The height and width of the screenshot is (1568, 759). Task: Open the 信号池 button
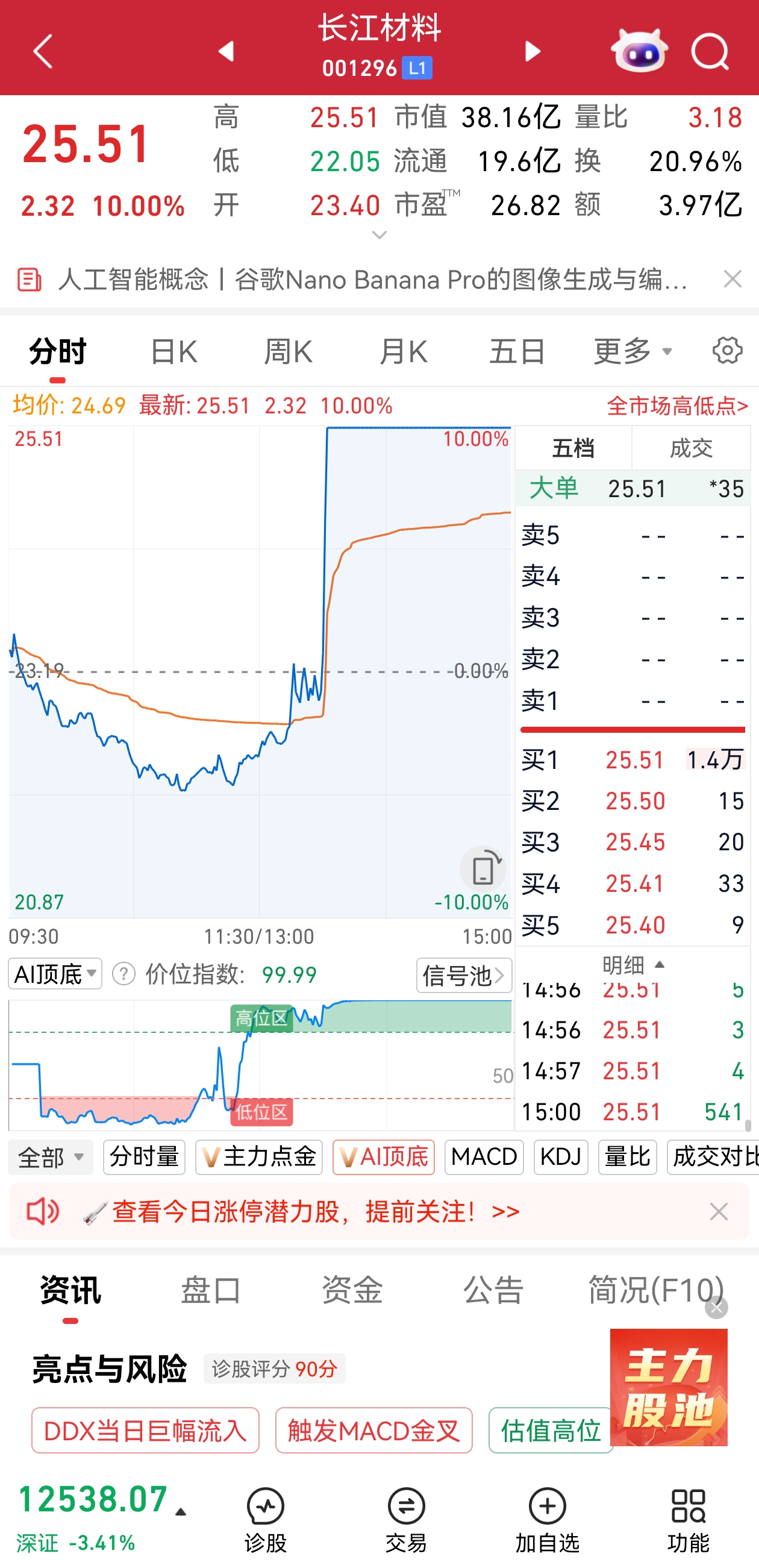click(x=464, y=975)
